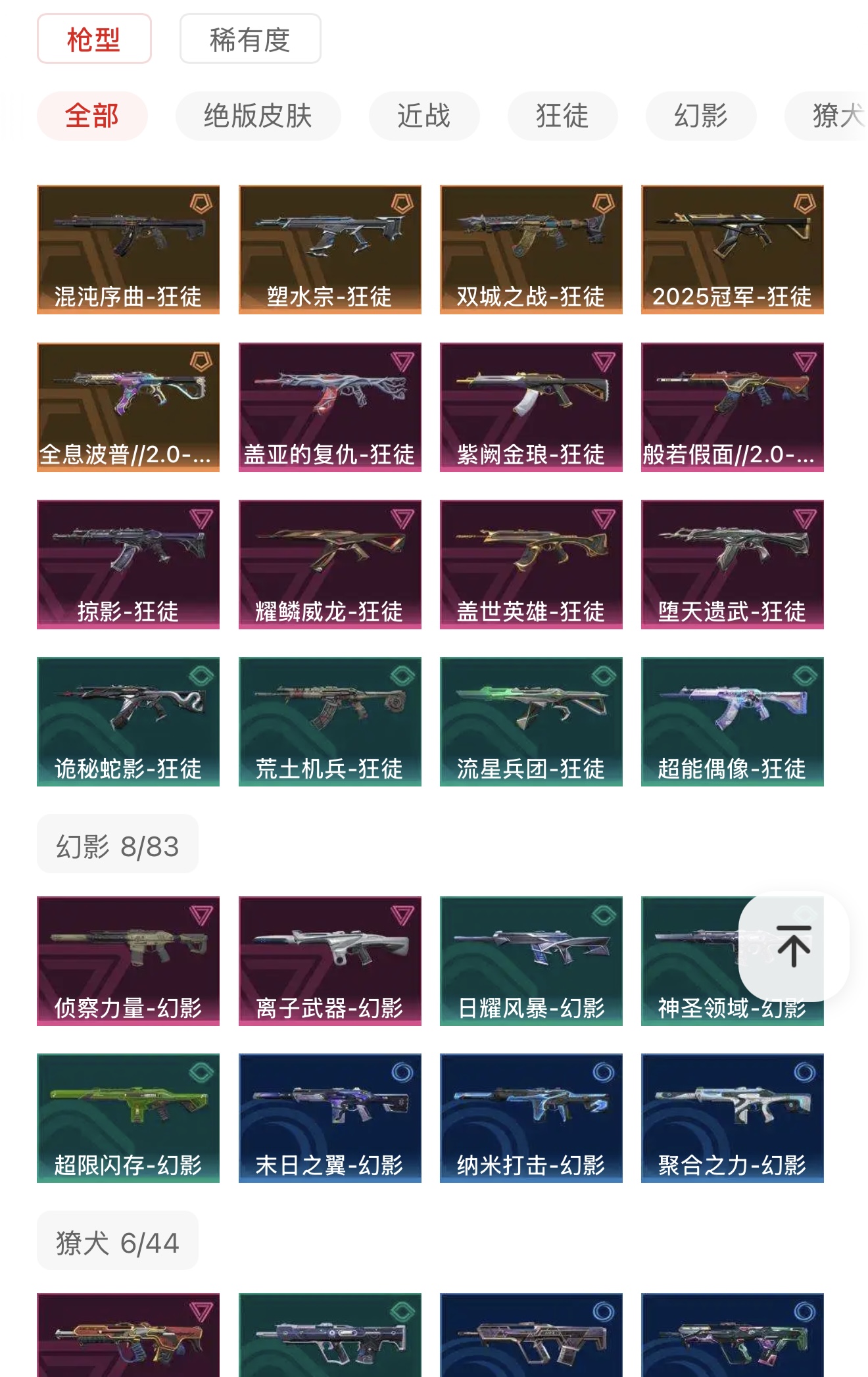Open 紫阙金琅-狂徒 skin tile
868x1377 pixels.
coord(531,406)
